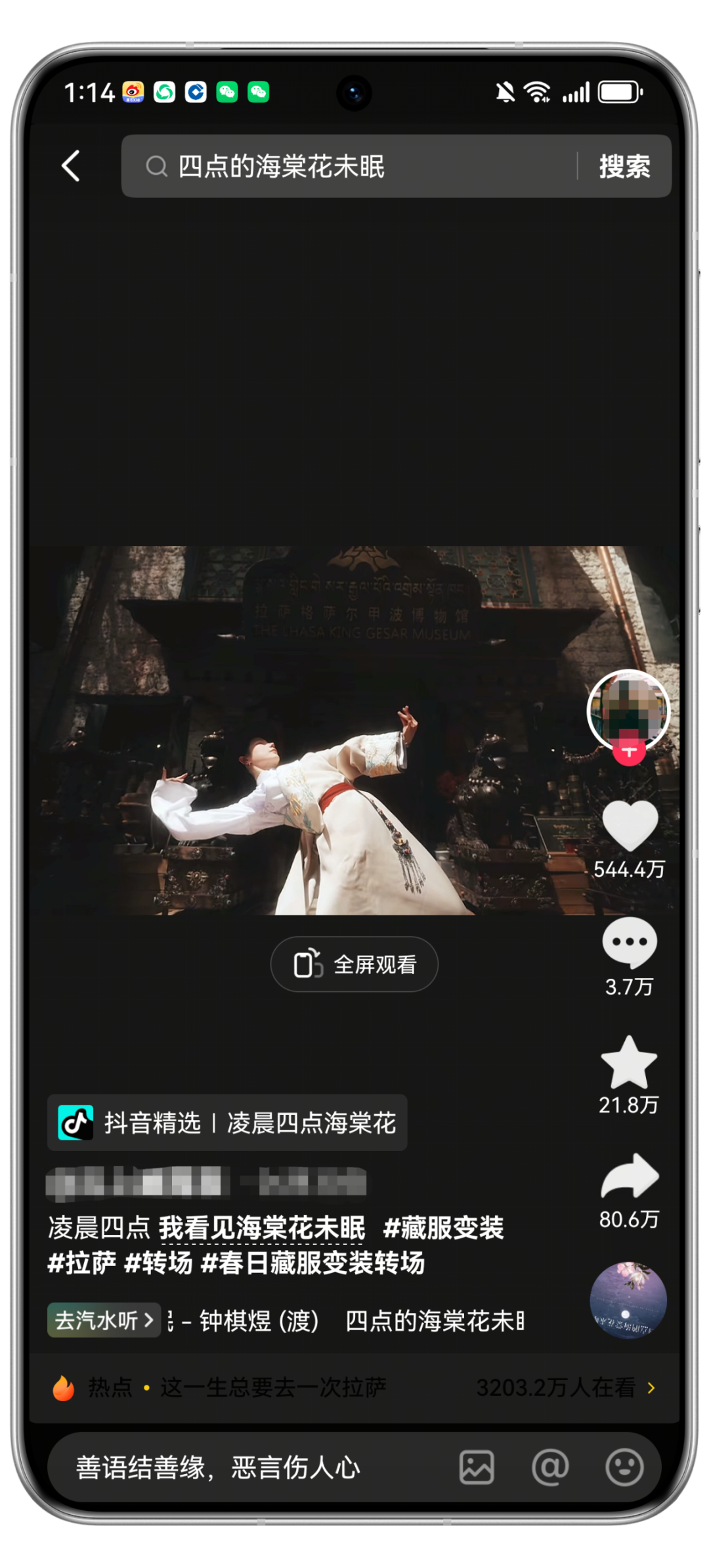Attach a picture to the comment
The width and height of the screenshot is (709, 1568).
[x=477, y=1467]
